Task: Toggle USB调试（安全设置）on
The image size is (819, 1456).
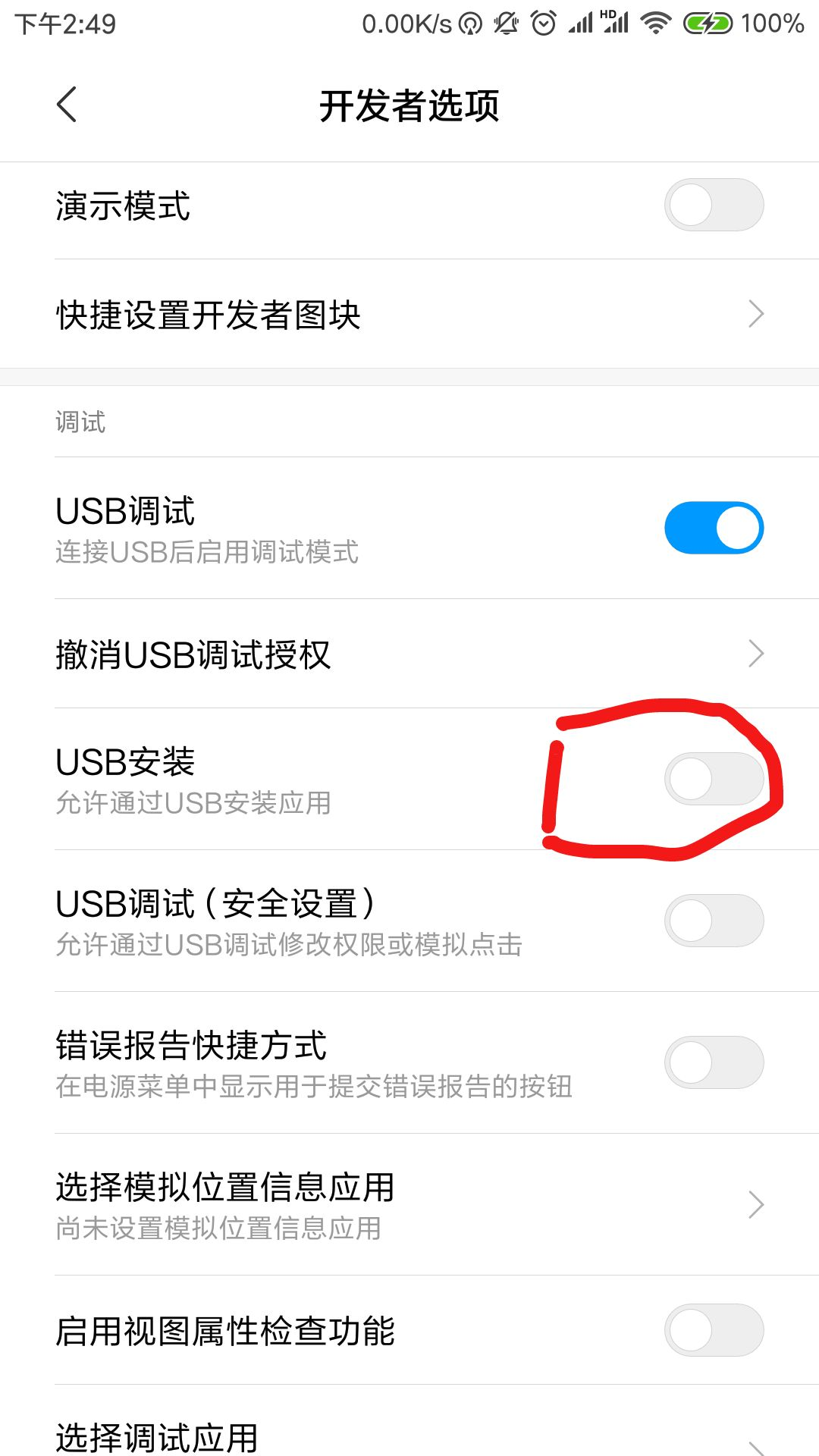Action: 714,921
